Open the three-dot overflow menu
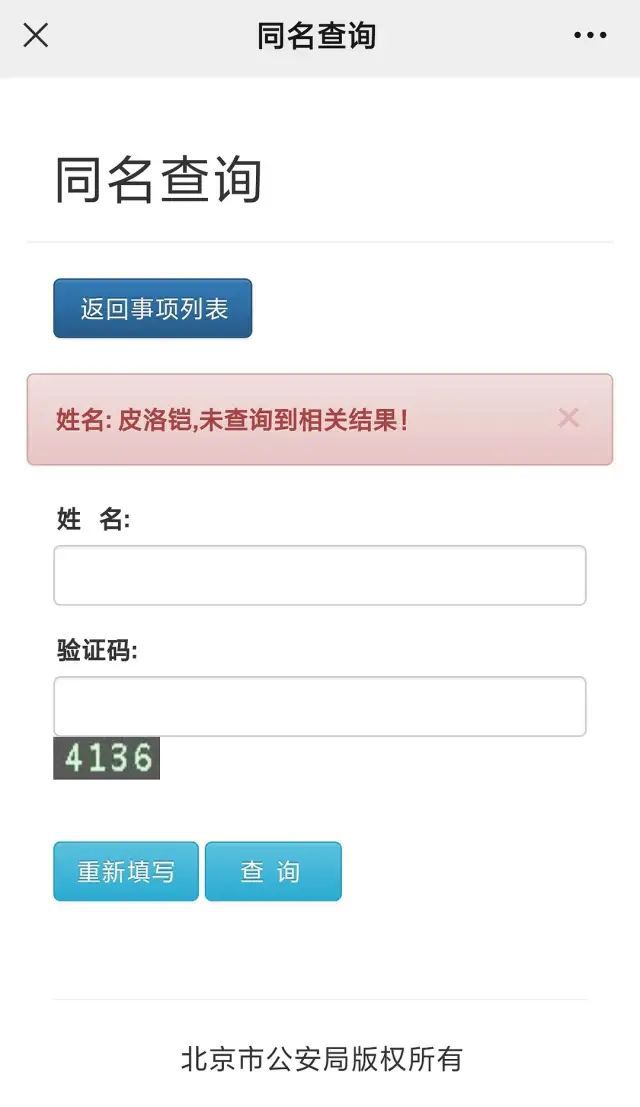Viewport: 640px width, 1107px height. (590, 35)
